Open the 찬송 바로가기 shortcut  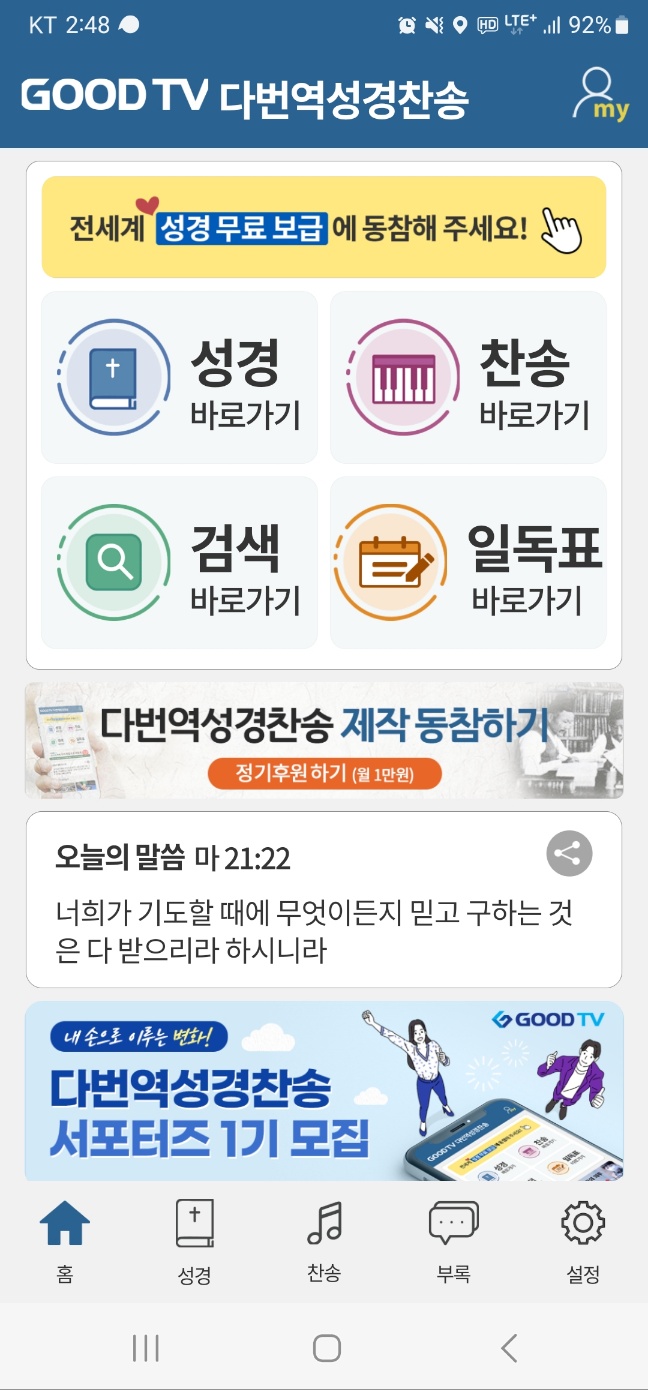click(x=468, y=377)
